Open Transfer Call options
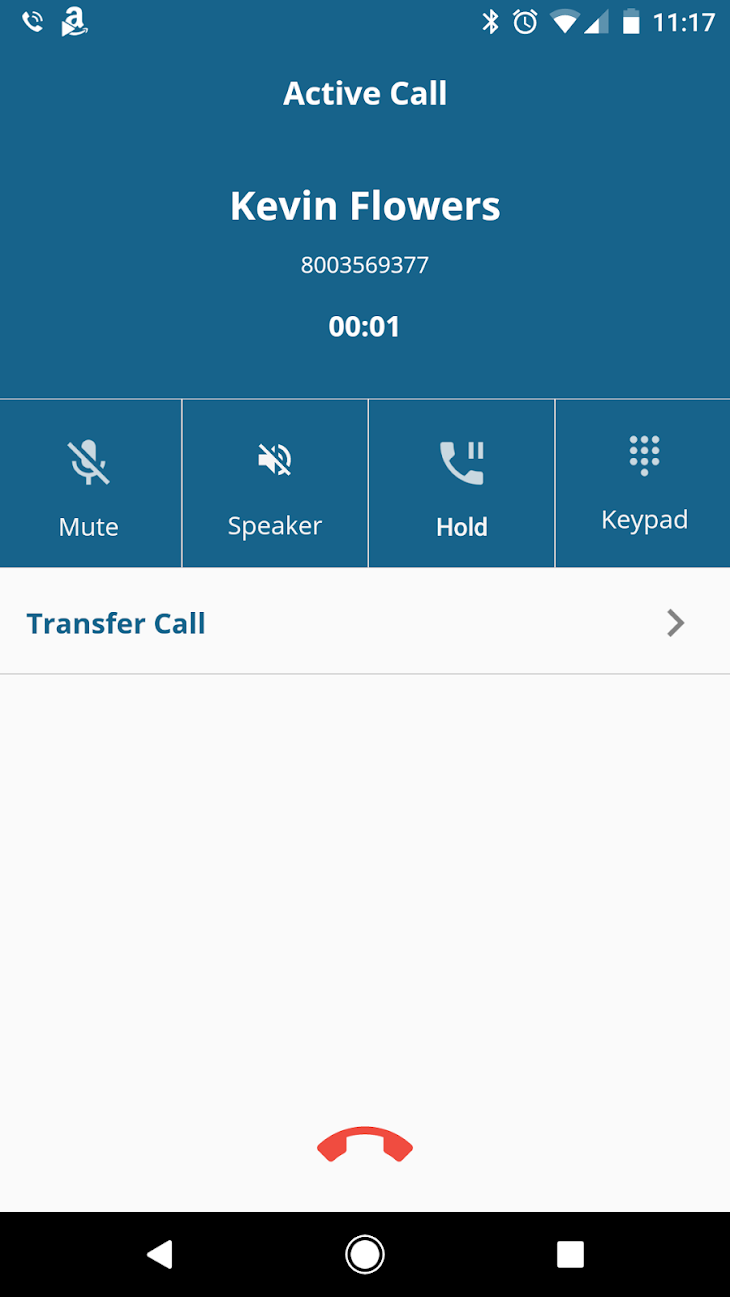This screenshot has height=1297, width=730. point(364,623)
